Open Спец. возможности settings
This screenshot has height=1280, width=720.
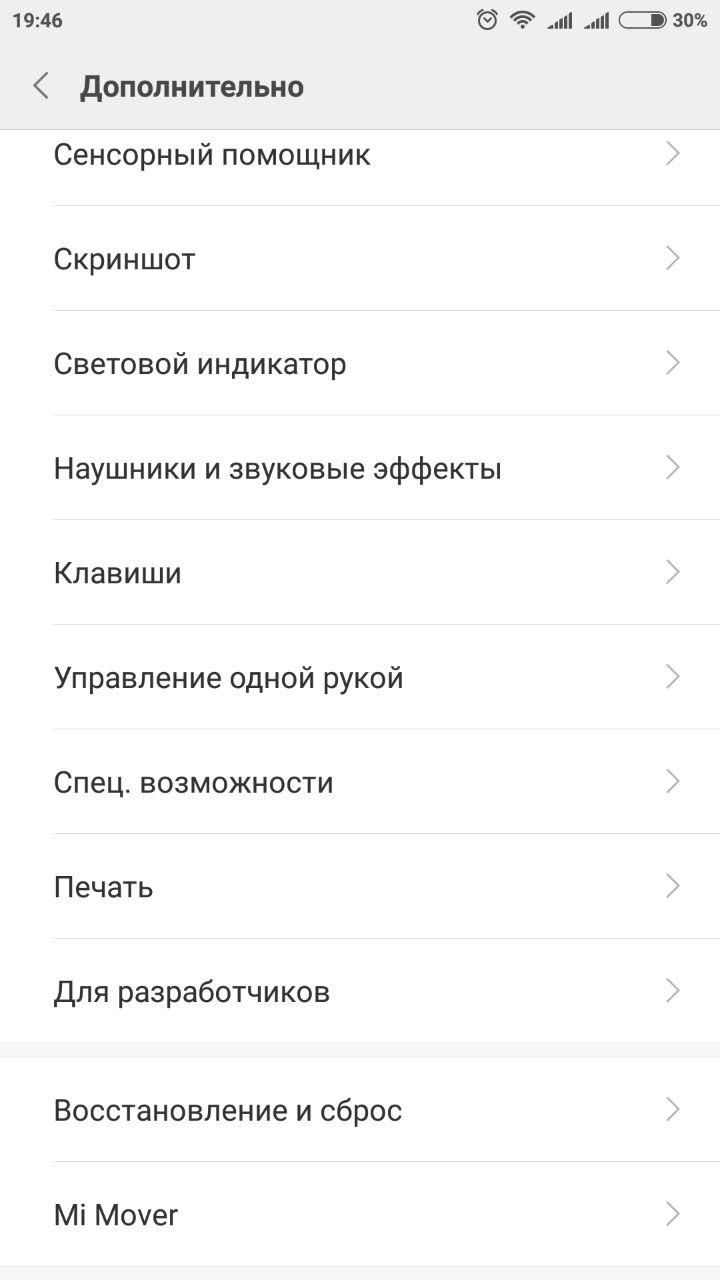pos(360,782)
